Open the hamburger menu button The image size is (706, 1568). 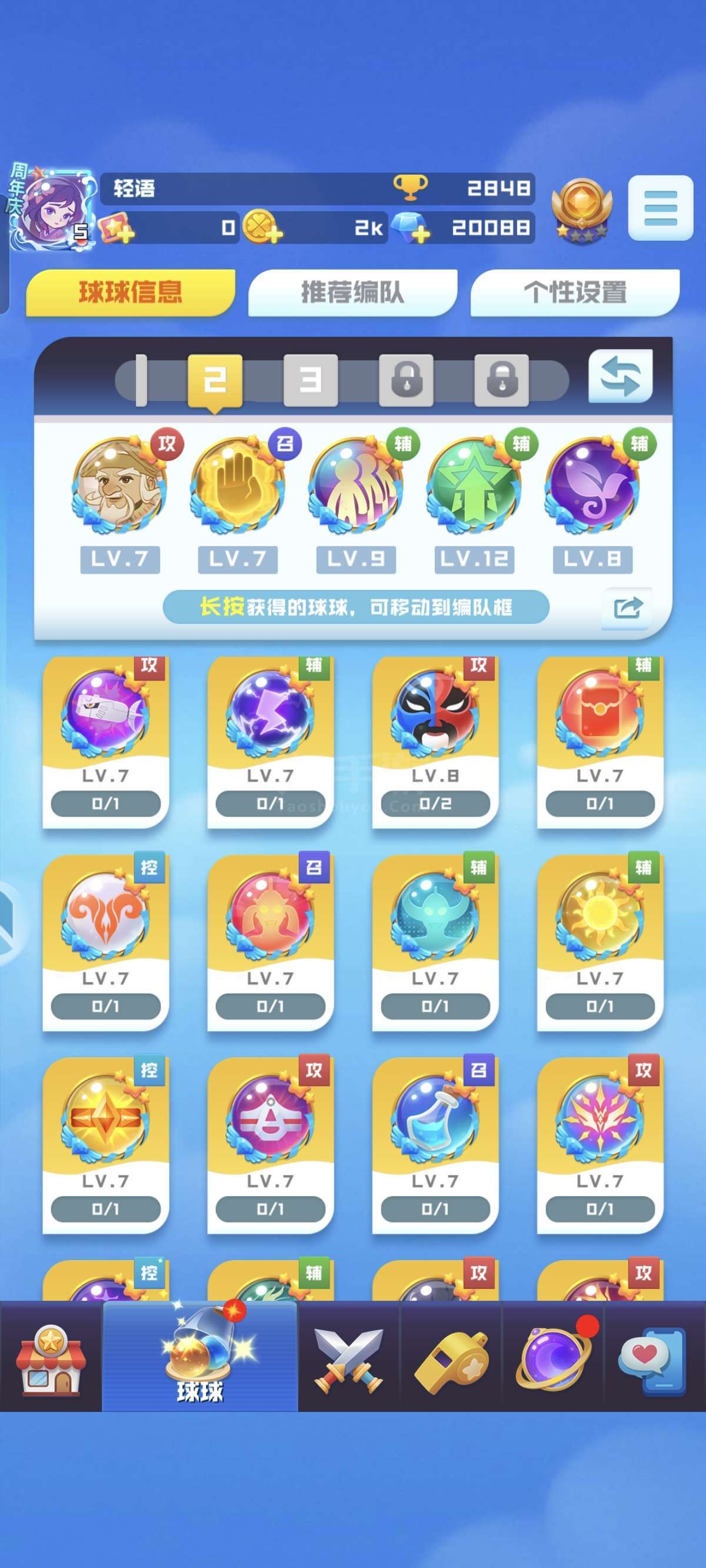660,208
